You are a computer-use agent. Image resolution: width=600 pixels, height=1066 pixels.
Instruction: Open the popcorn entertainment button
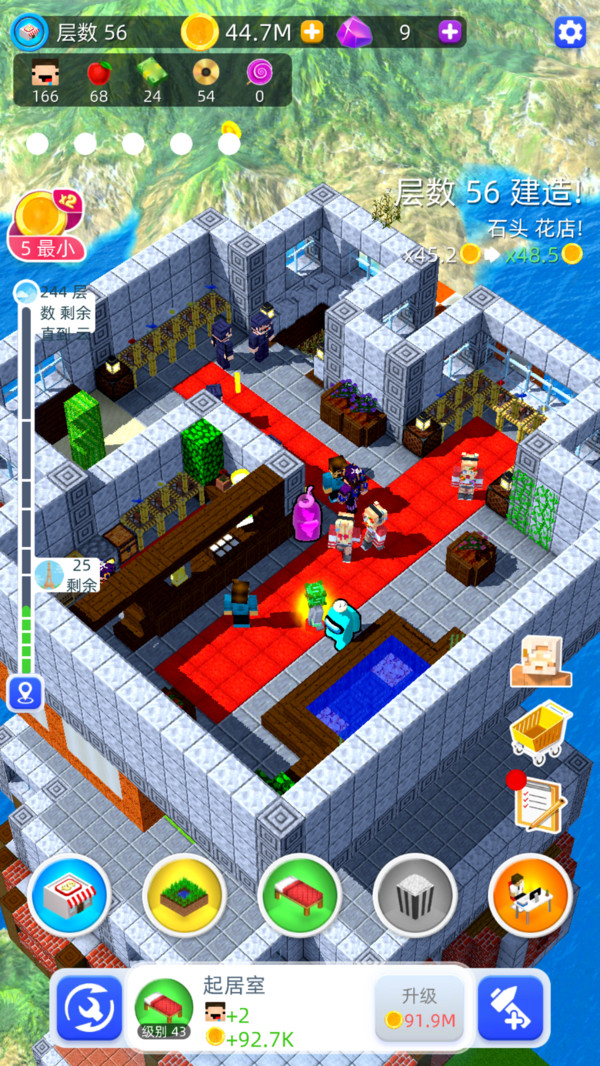[414, 895]
